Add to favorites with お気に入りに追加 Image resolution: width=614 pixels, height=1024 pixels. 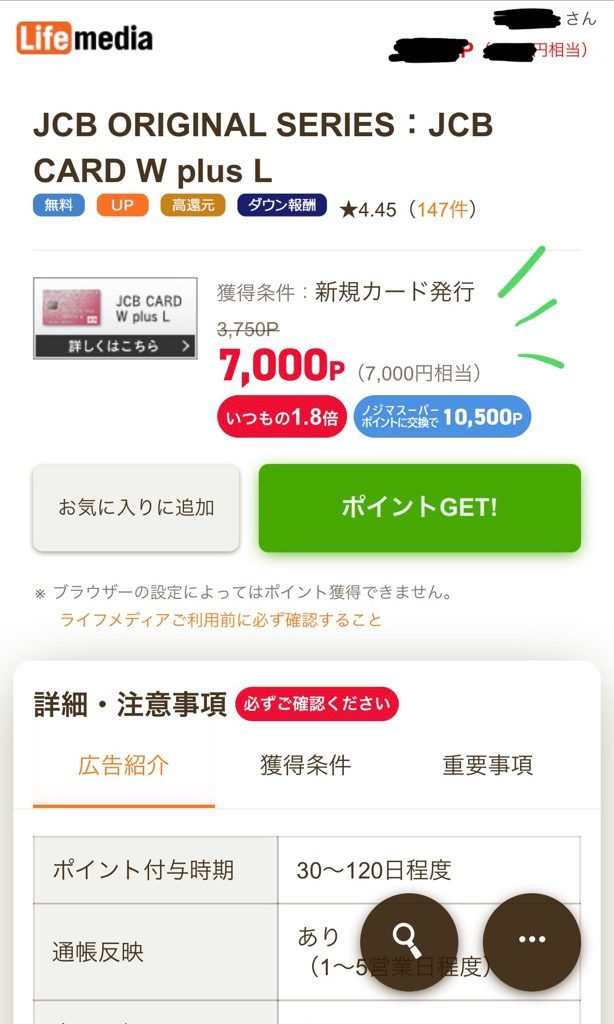[136, 507]
